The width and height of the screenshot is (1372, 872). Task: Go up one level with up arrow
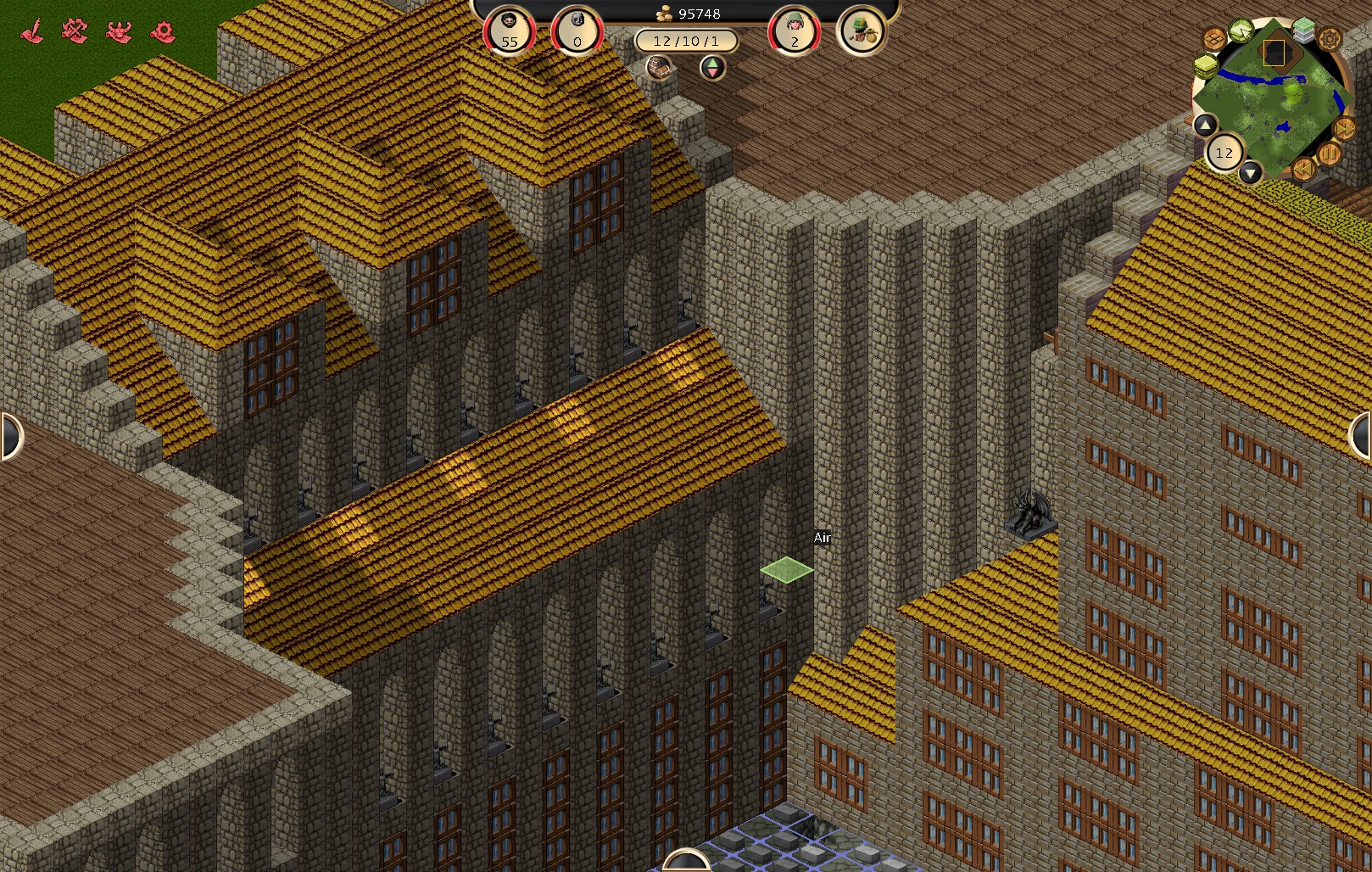point(1205,125)
